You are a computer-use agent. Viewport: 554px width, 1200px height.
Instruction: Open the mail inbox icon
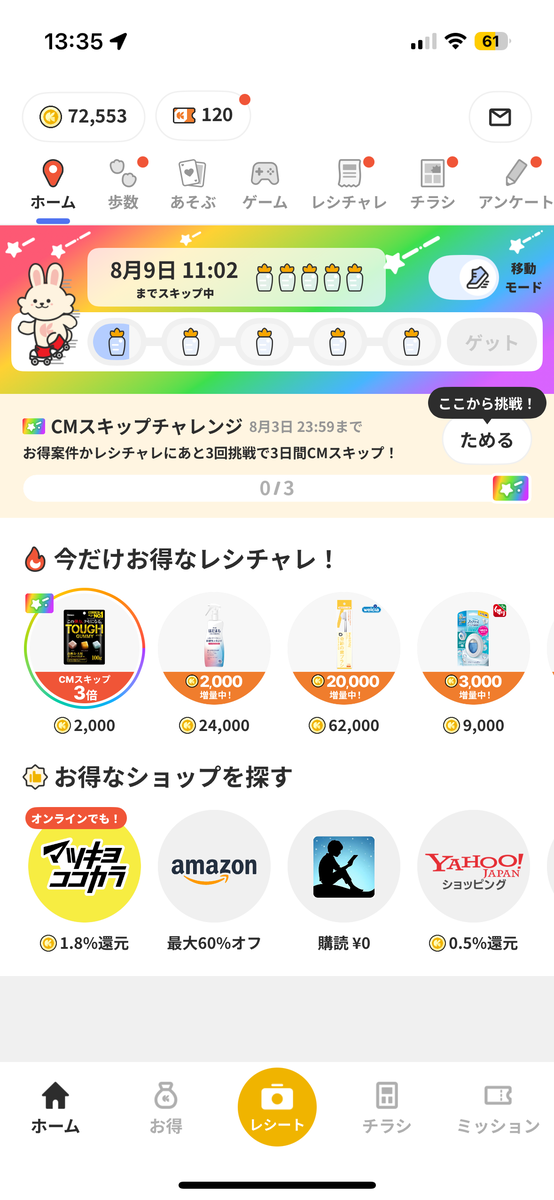tap(499, 117)
